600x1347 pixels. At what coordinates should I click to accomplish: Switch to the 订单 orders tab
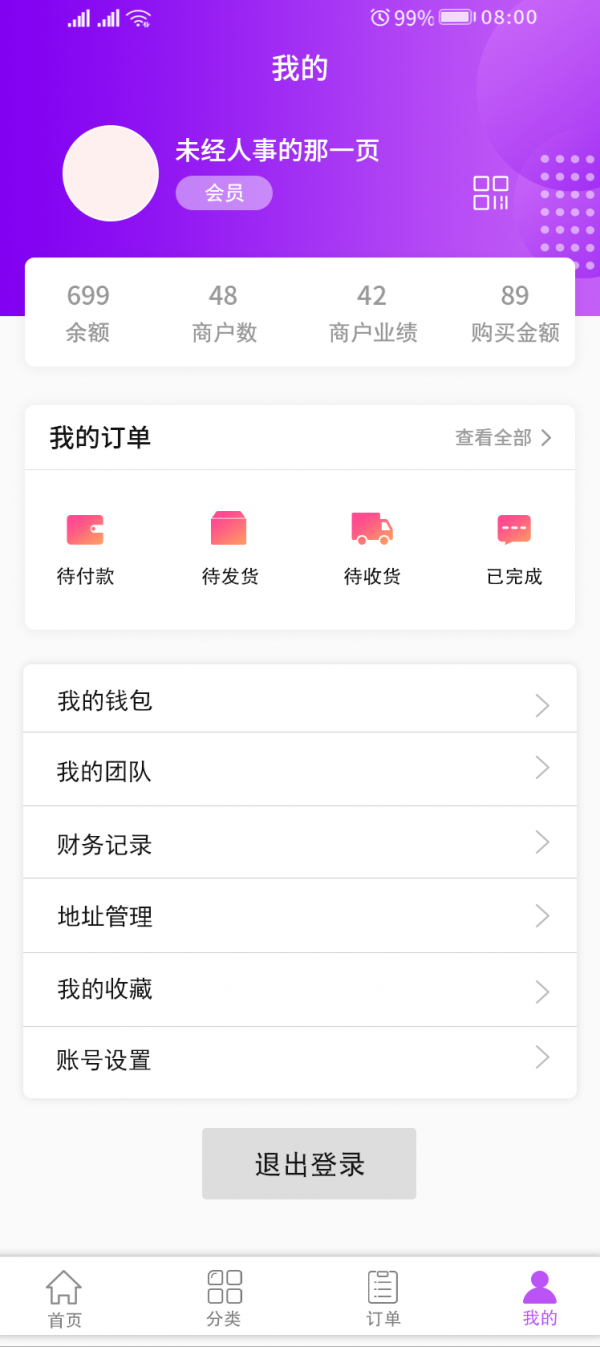pyautogui.click(x=383, y=1298)
